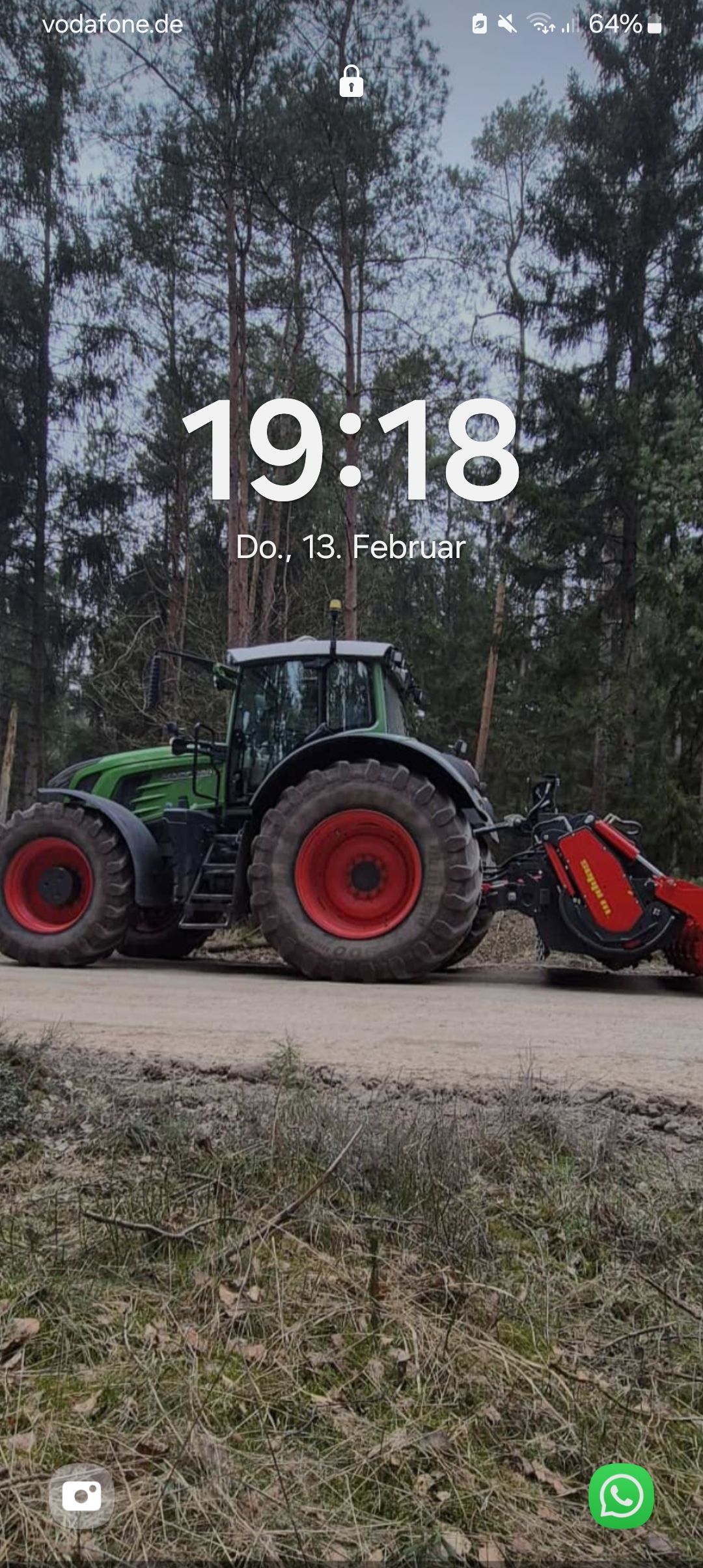Launch the WhatsApp shortcut
703x1568 pixels.
(621, 1496)
